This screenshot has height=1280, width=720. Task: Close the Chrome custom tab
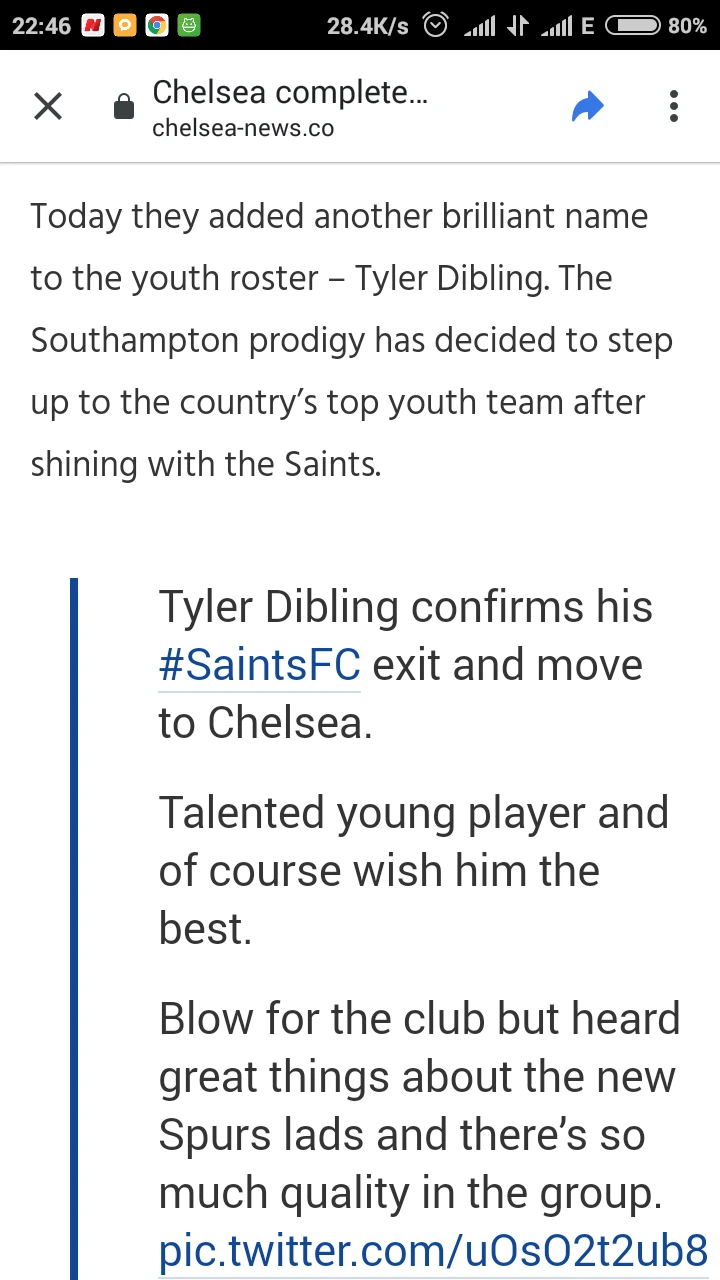point(48,106)
